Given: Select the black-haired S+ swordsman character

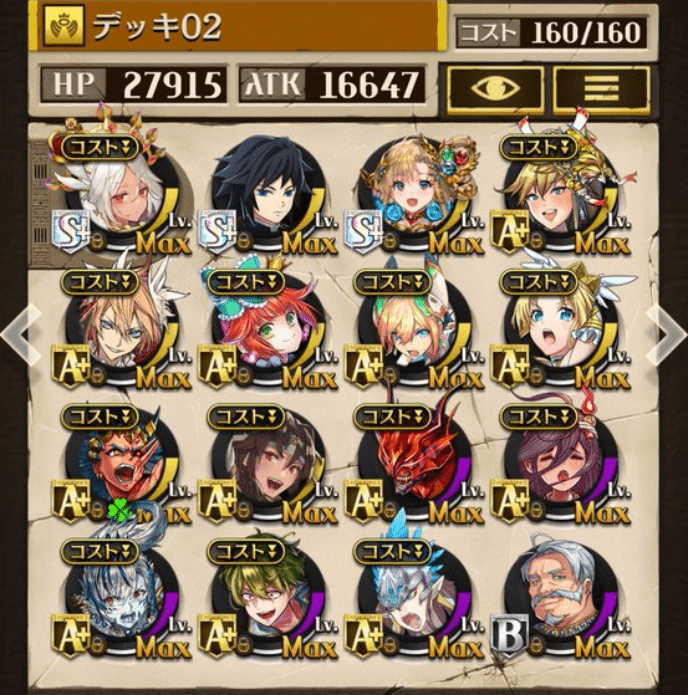Looking at the screenshot, I should click(265, 188).
